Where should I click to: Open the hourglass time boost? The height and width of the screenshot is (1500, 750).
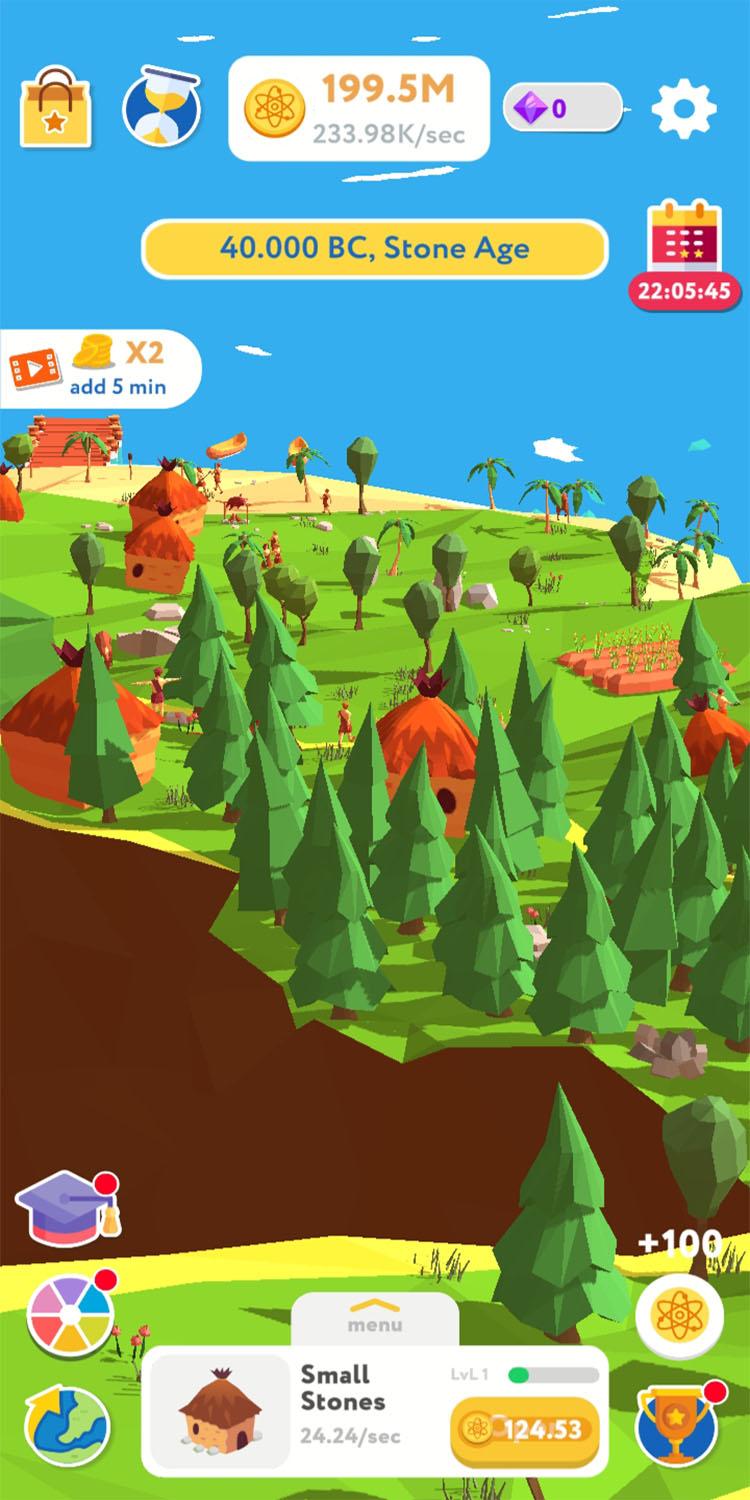[x=162, y=108]
